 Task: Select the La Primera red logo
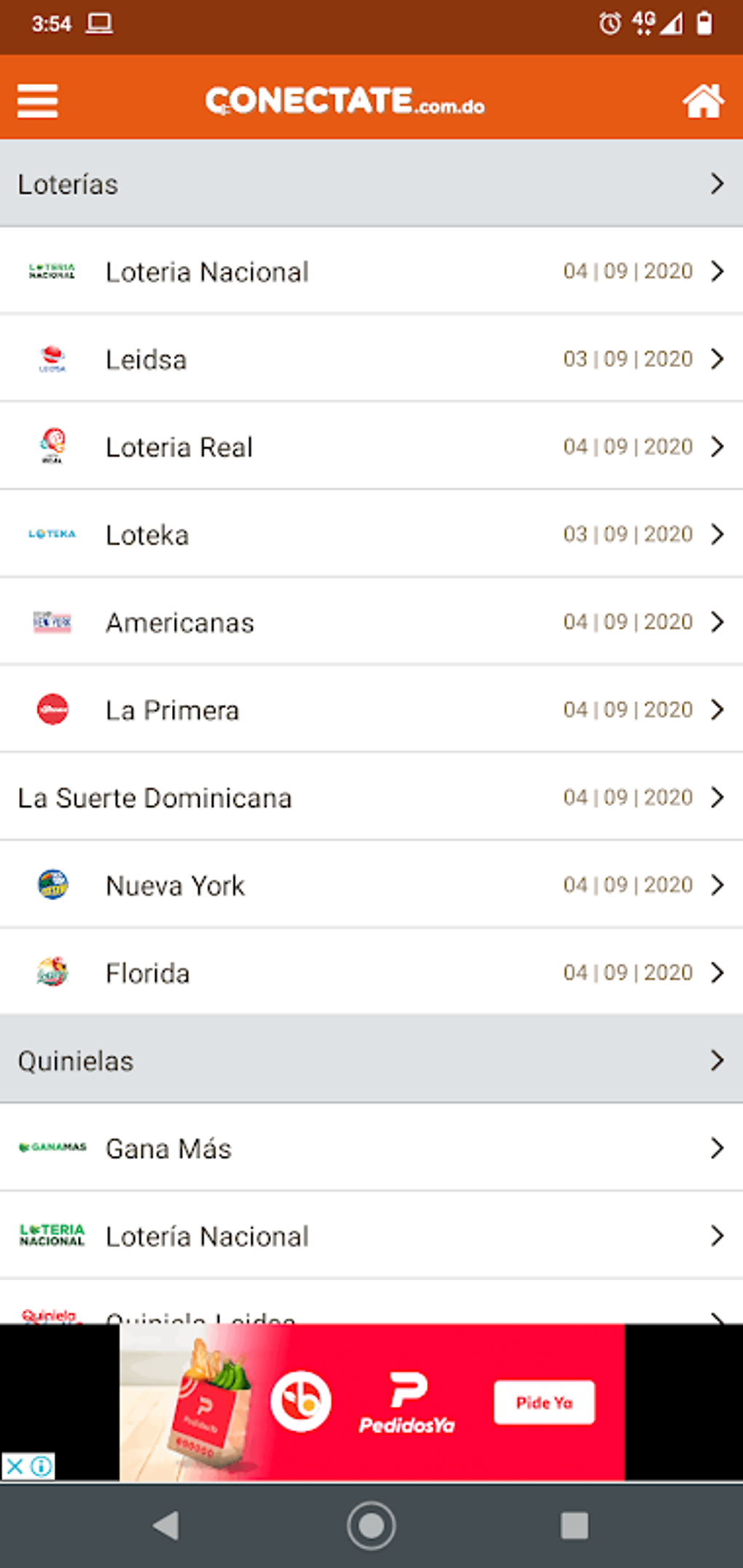(52, 709)
